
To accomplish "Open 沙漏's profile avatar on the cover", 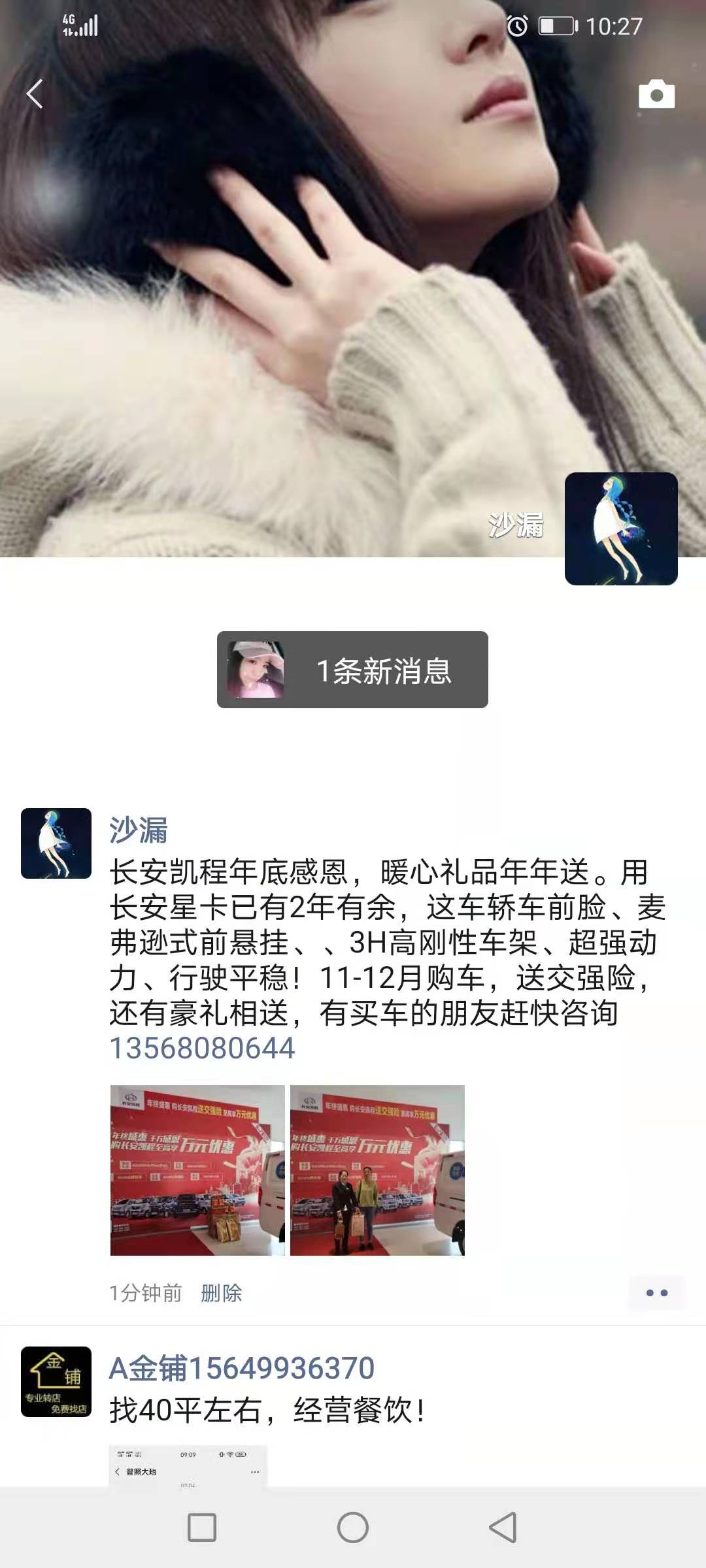I will (621, 529).
